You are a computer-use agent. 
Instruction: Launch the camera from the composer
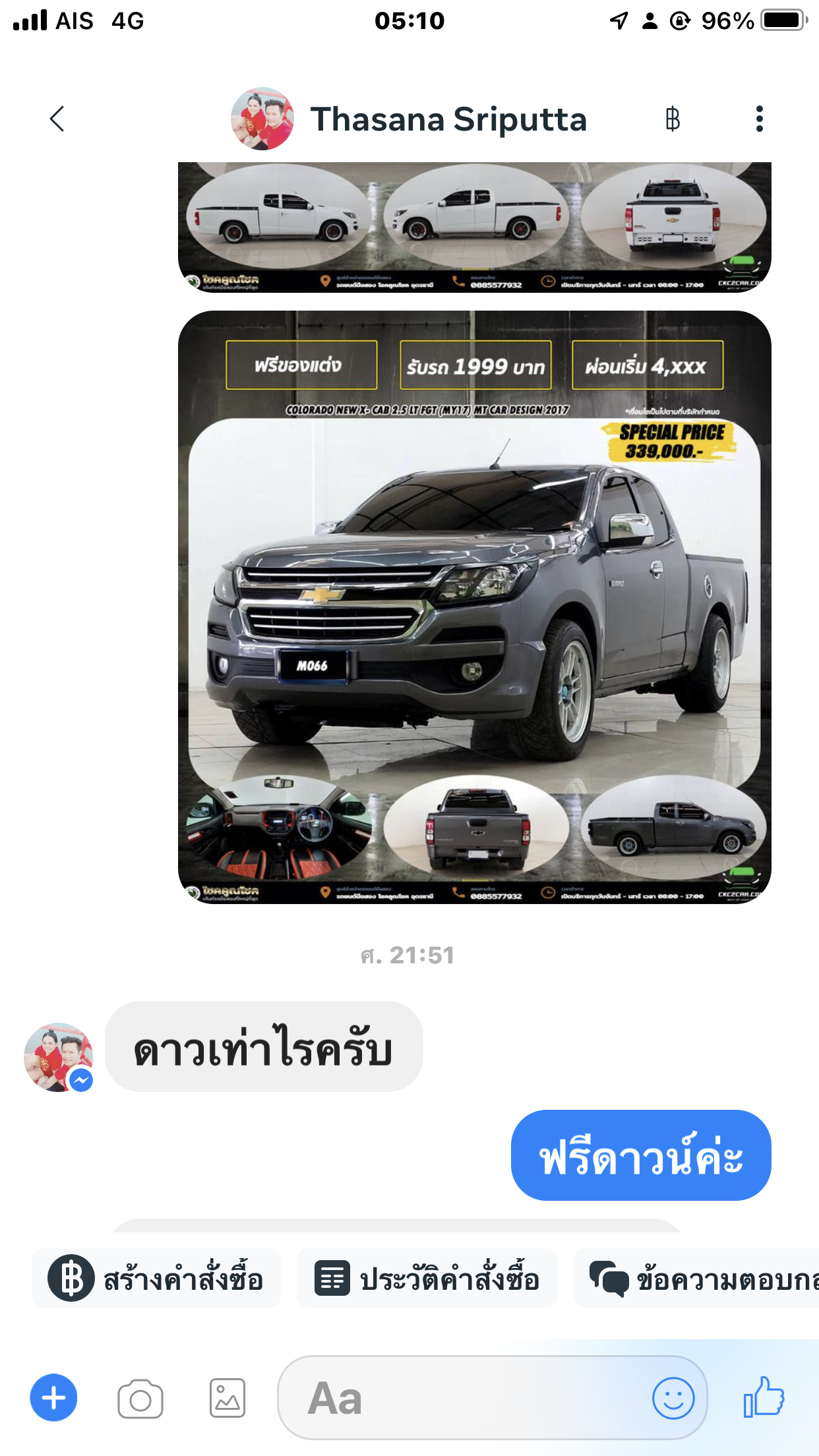pyautogui.click(x=140, y=1398)
